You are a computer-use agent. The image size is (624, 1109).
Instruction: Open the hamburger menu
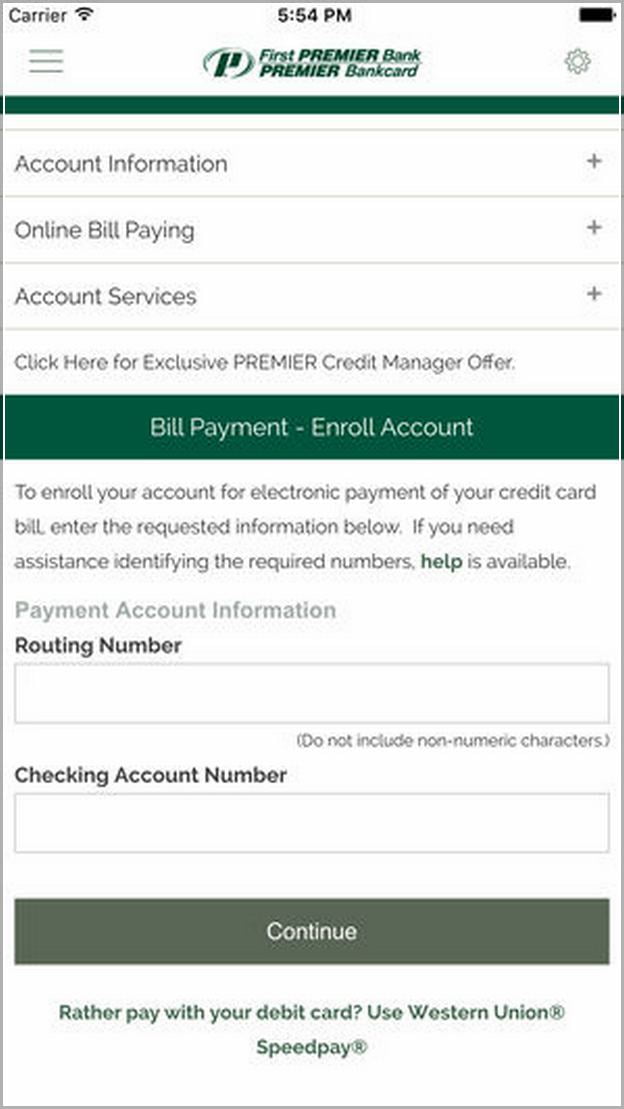46,61
